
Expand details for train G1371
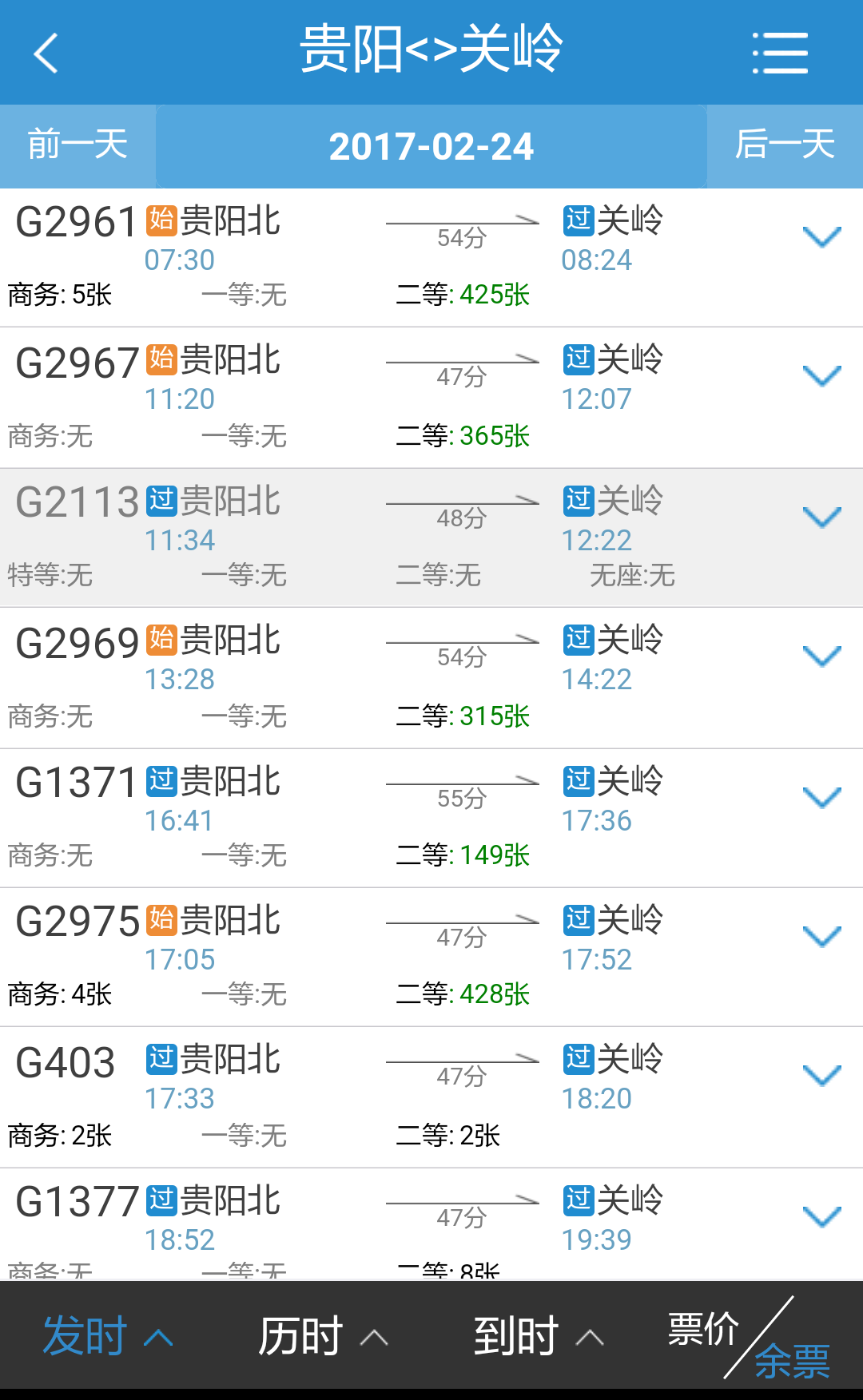tap(821, 798)
